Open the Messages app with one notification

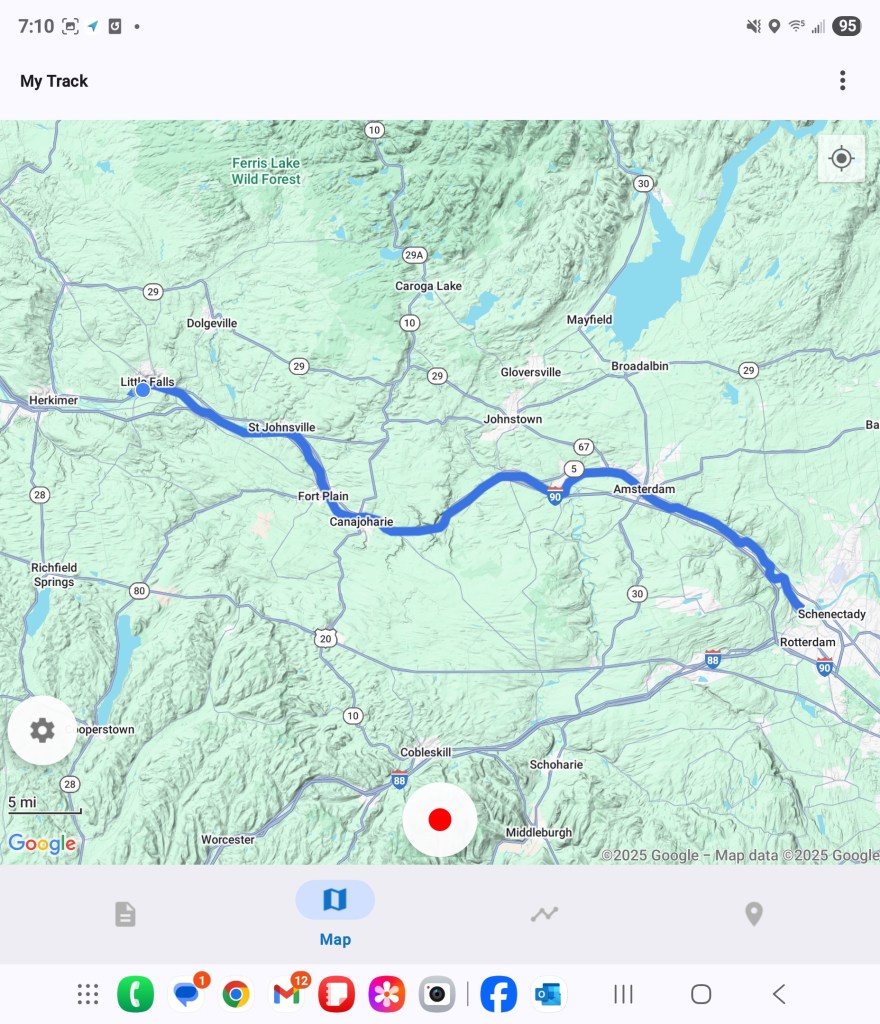tap(186, 994)
